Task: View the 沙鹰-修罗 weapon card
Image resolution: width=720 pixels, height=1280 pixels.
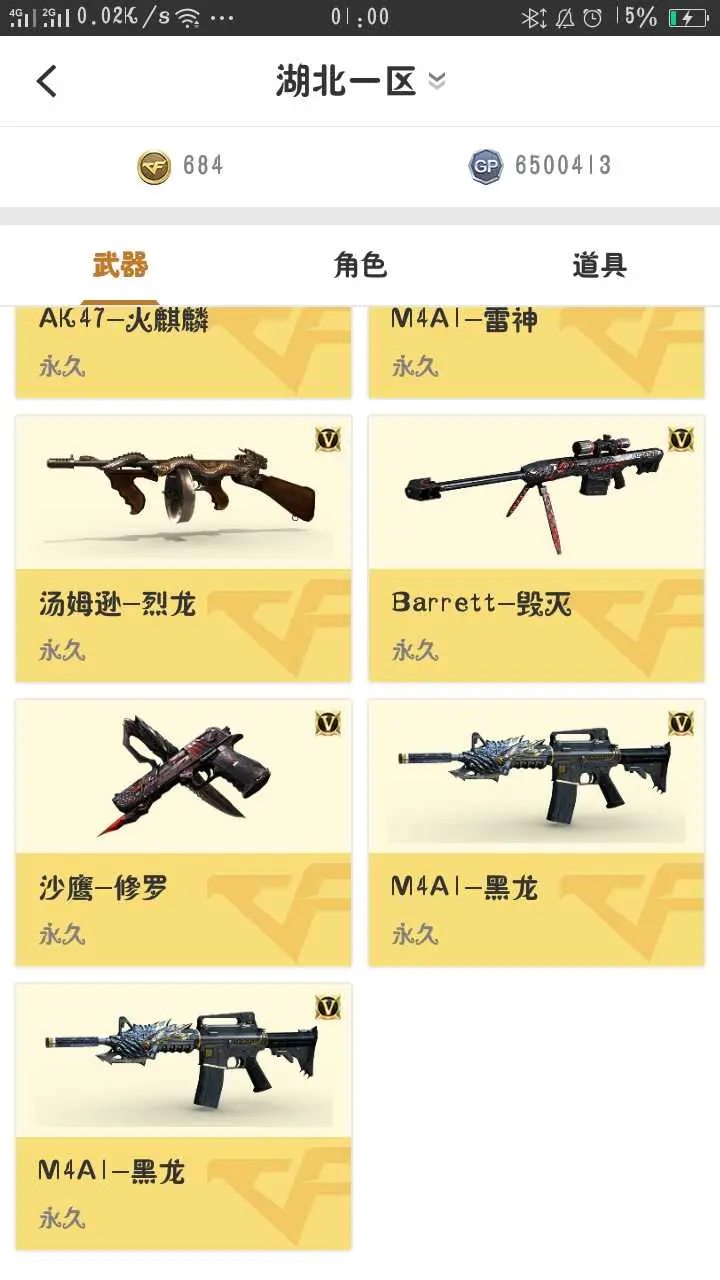Action: coord(184,832)
